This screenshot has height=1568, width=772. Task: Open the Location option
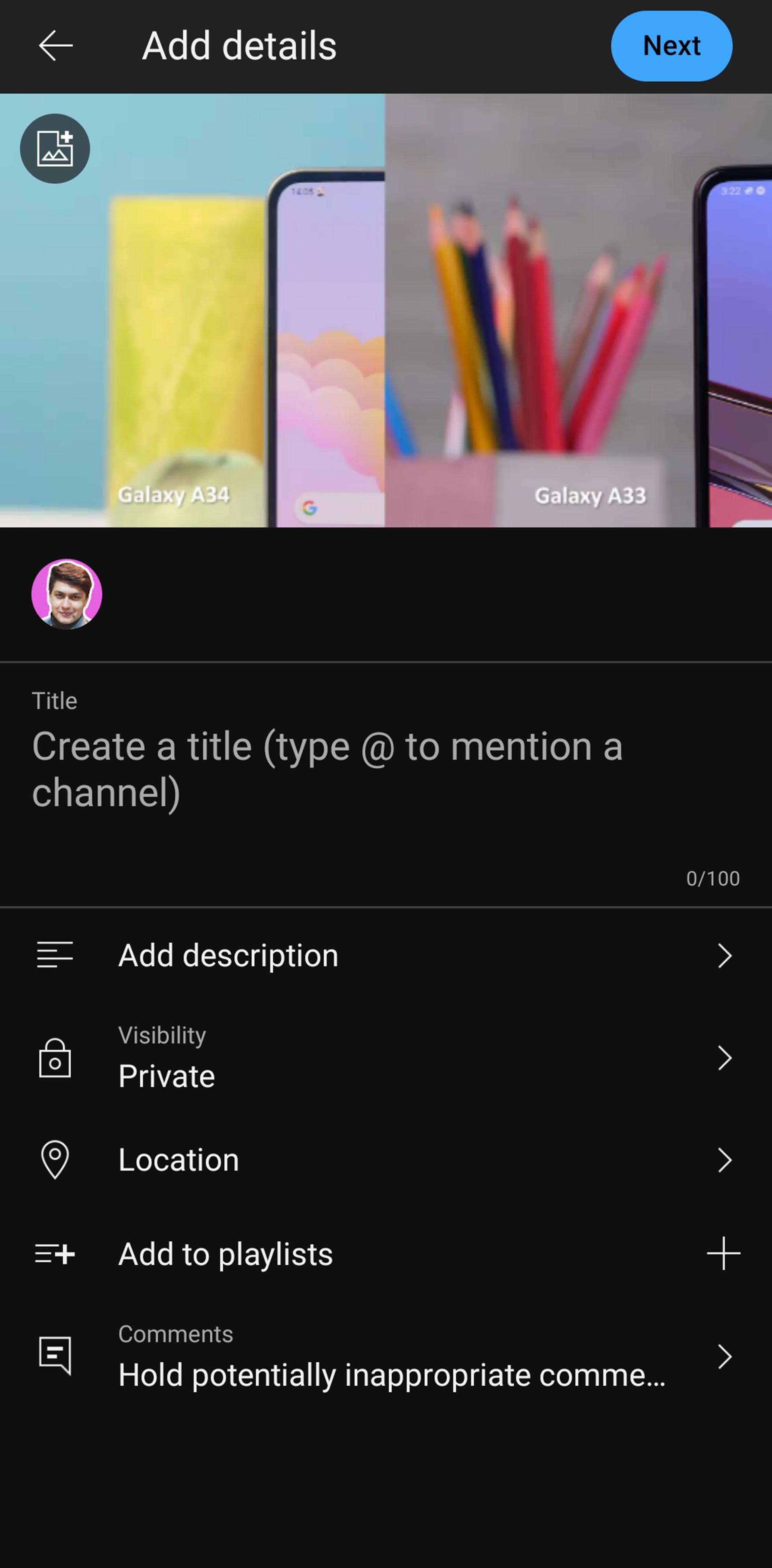[386, 1160]
